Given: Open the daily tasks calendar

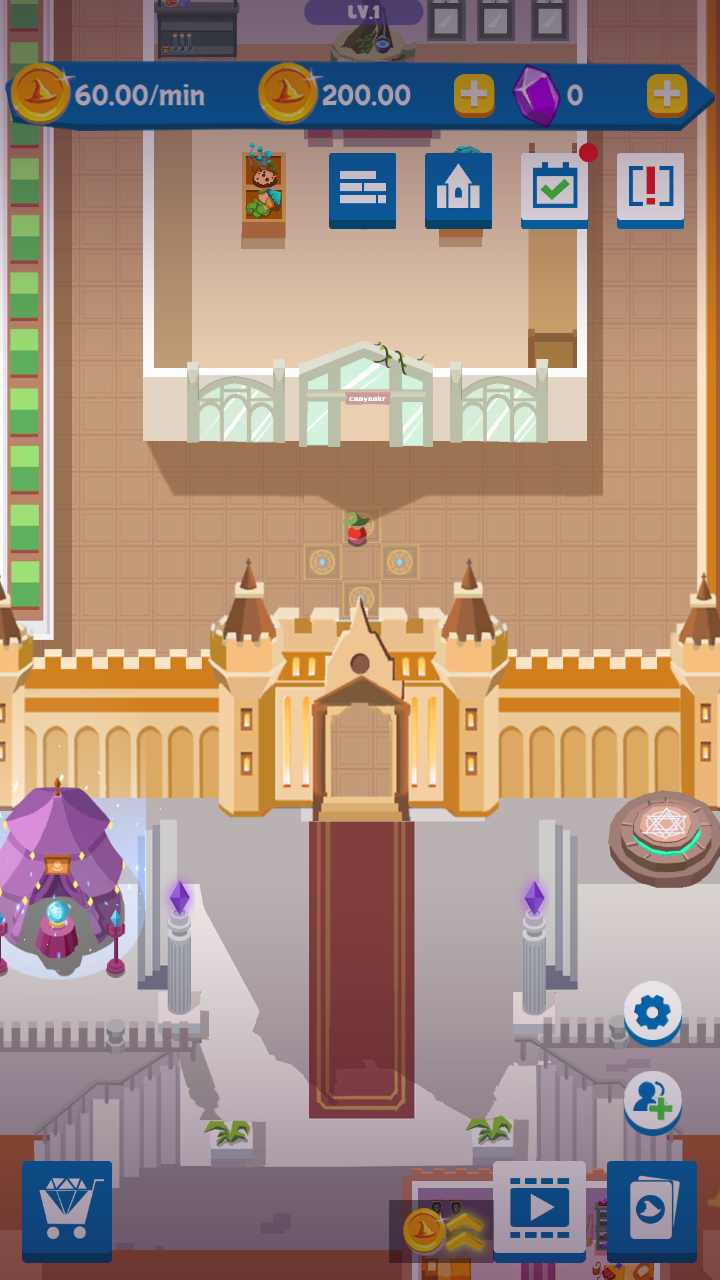Looking at the screenshot, I should point(554,188).
